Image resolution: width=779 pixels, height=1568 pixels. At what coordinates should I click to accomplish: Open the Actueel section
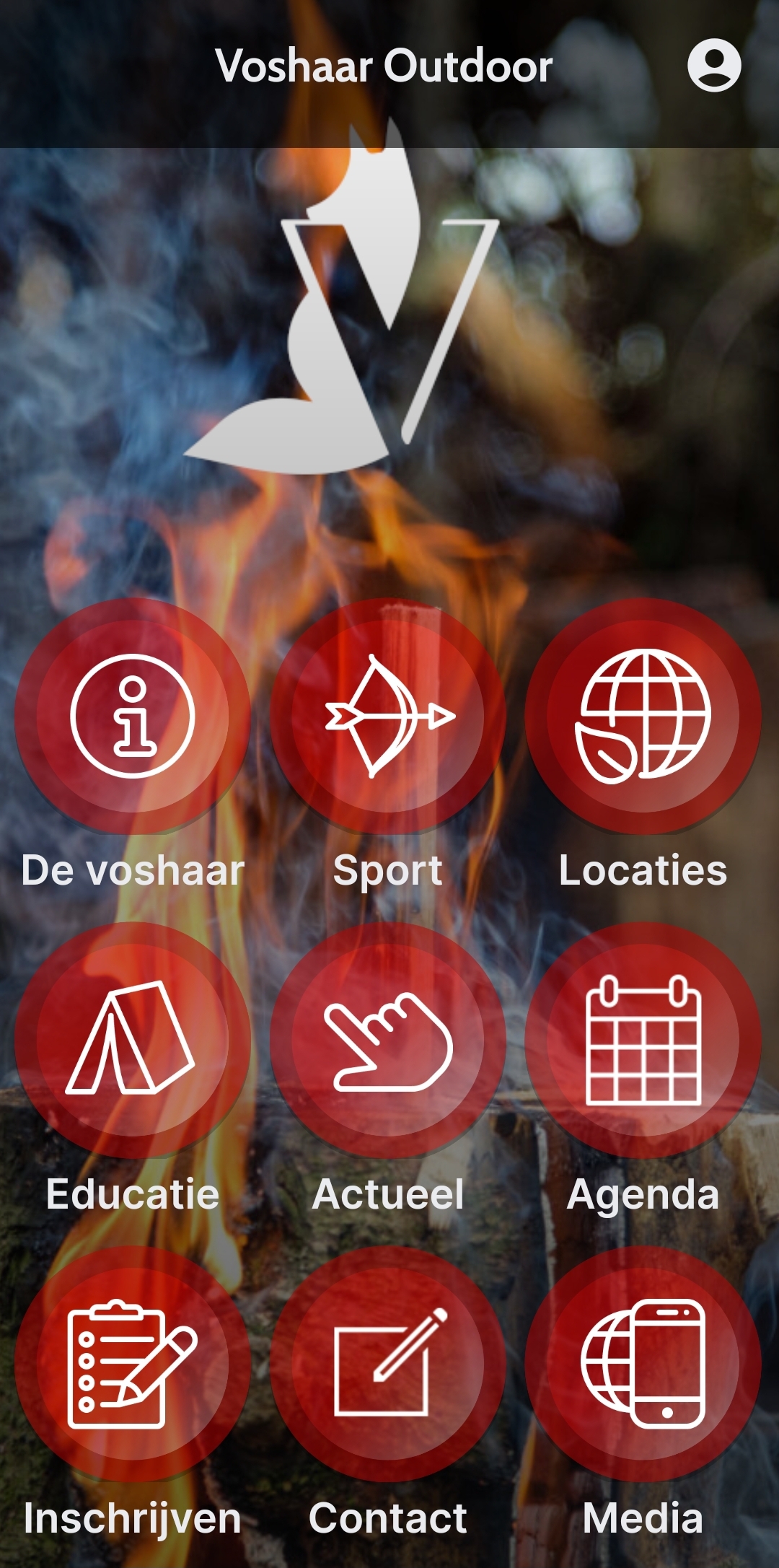388,1040
